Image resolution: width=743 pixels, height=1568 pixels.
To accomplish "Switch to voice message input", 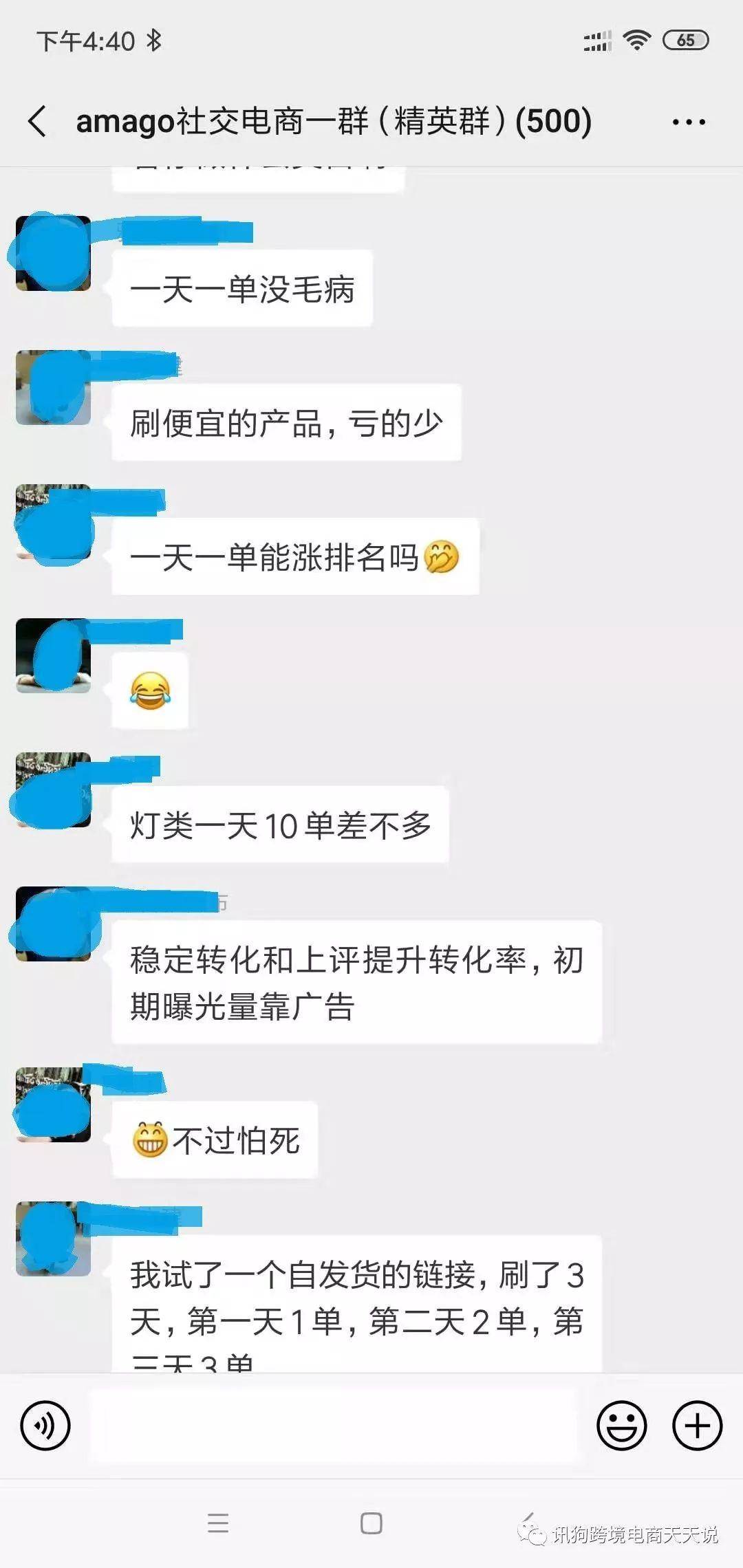I will [45, 1426].
